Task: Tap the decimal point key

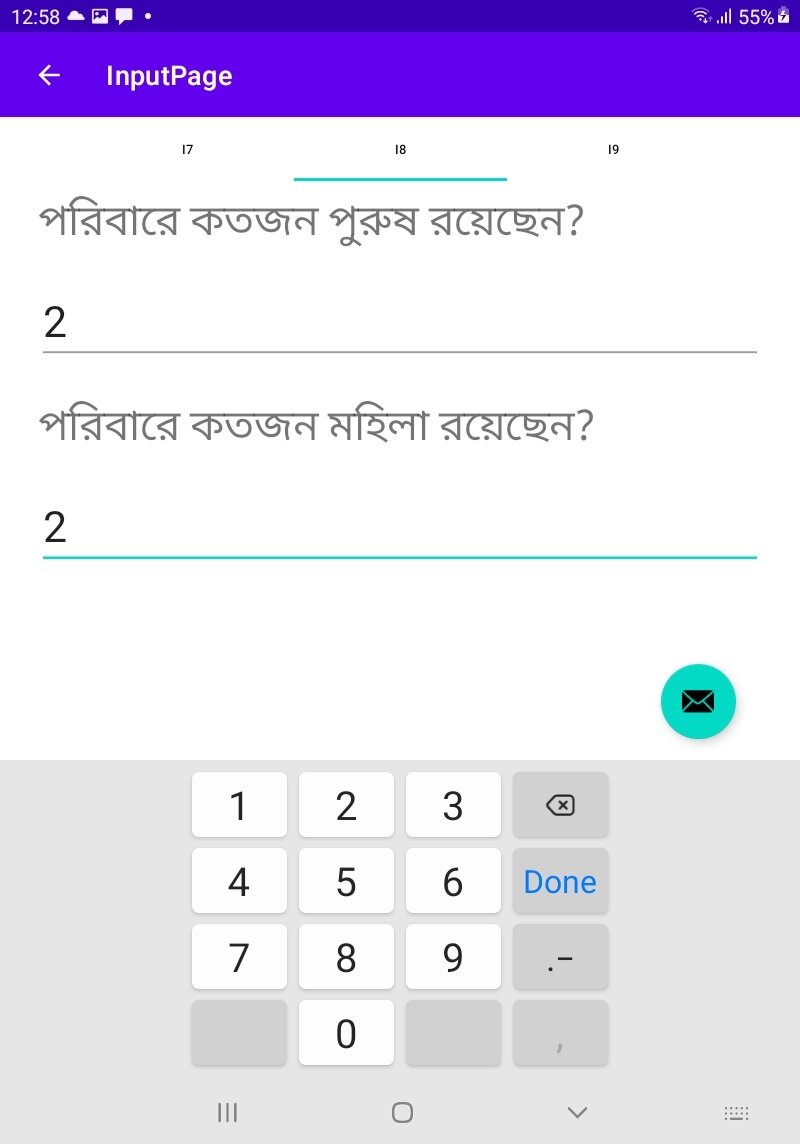Action: [x=560, y=957]
